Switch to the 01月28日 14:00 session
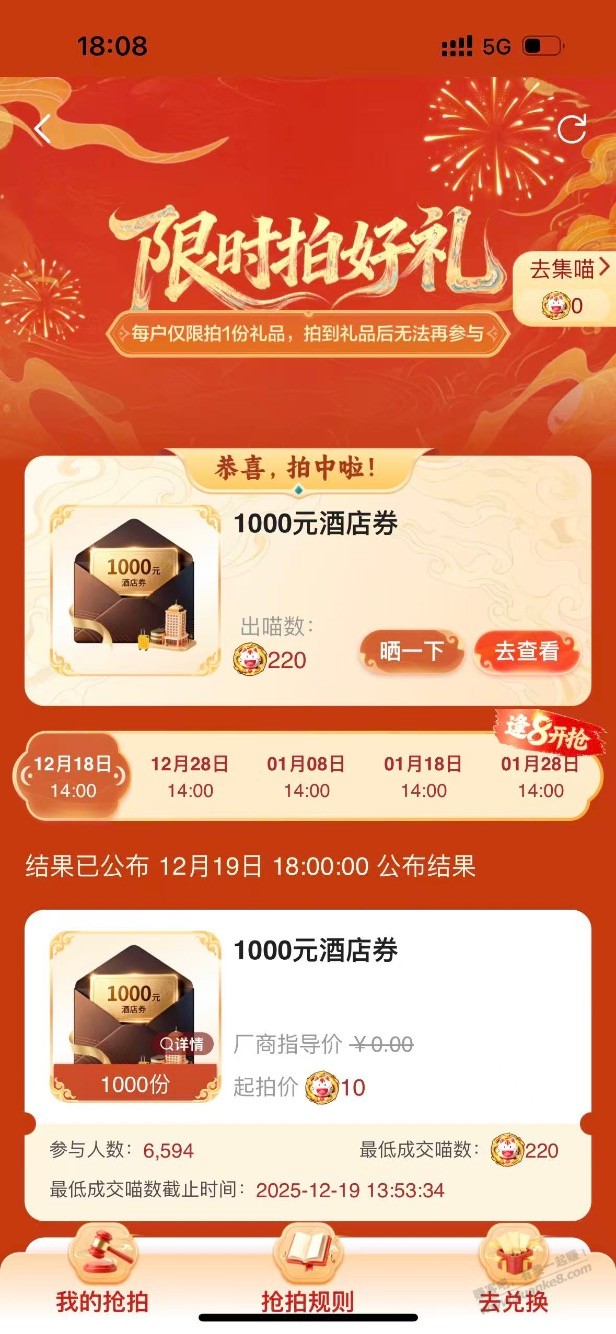Screen dimensions: 616x1334 point(540,777)
